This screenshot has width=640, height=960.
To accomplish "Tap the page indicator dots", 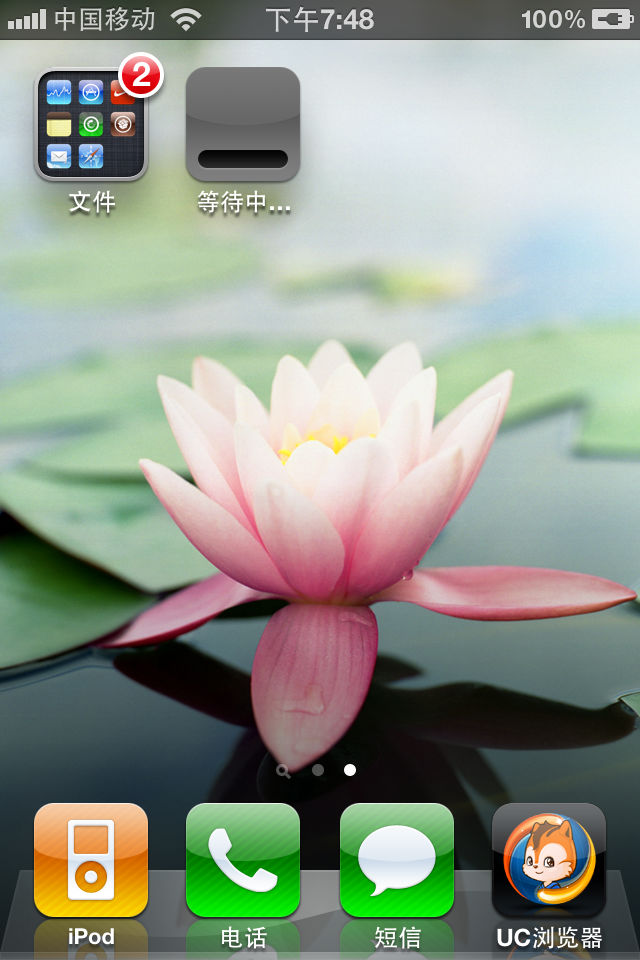I will [x=318, y=770].
